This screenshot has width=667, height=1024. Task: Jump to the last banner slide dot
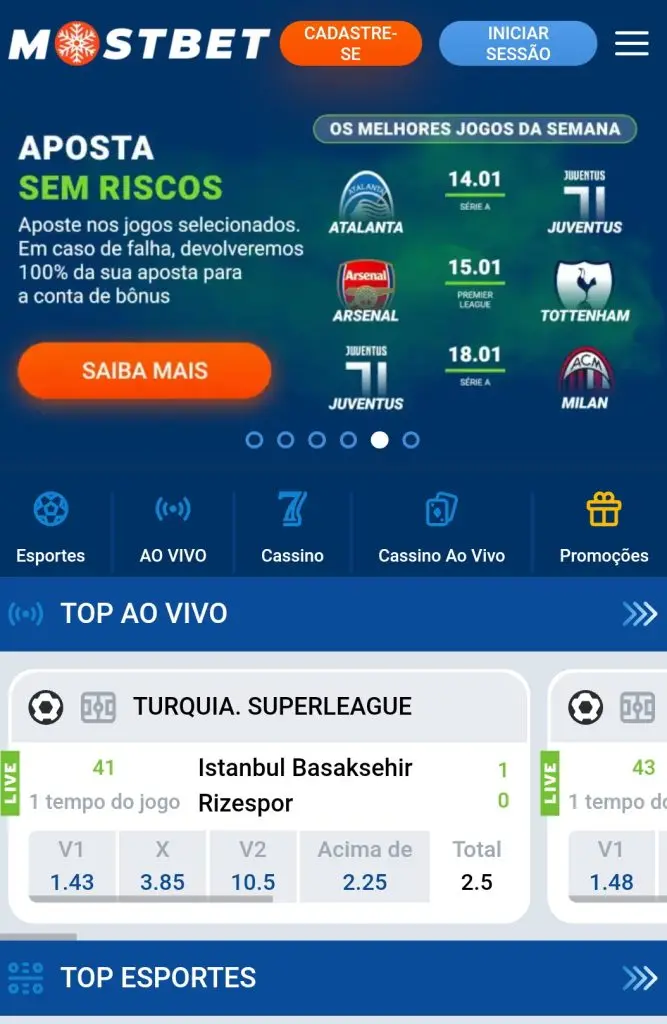410,440
